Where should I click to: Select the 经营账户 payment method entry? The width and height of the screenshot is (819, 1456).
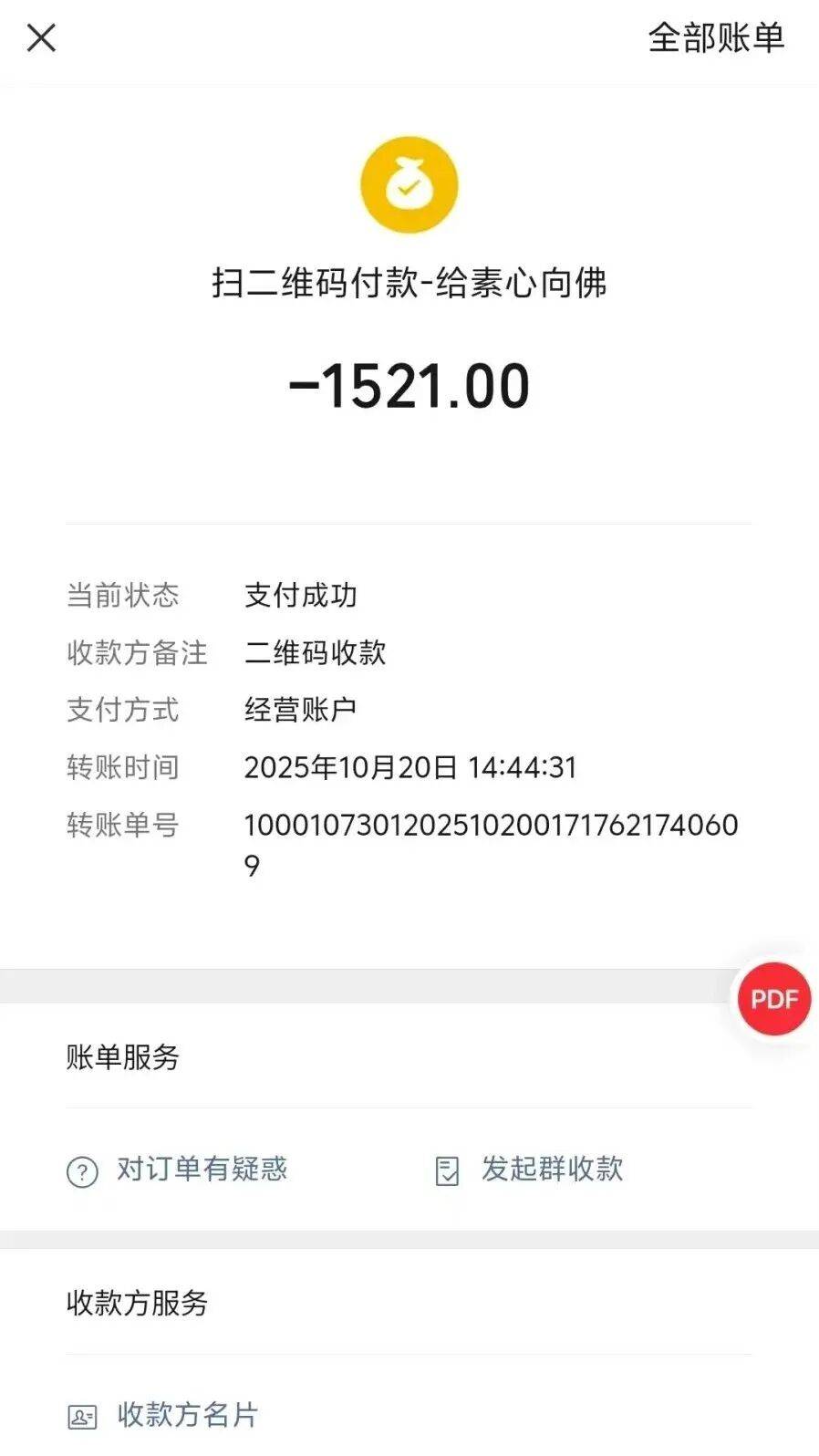(x=301, y=711)
